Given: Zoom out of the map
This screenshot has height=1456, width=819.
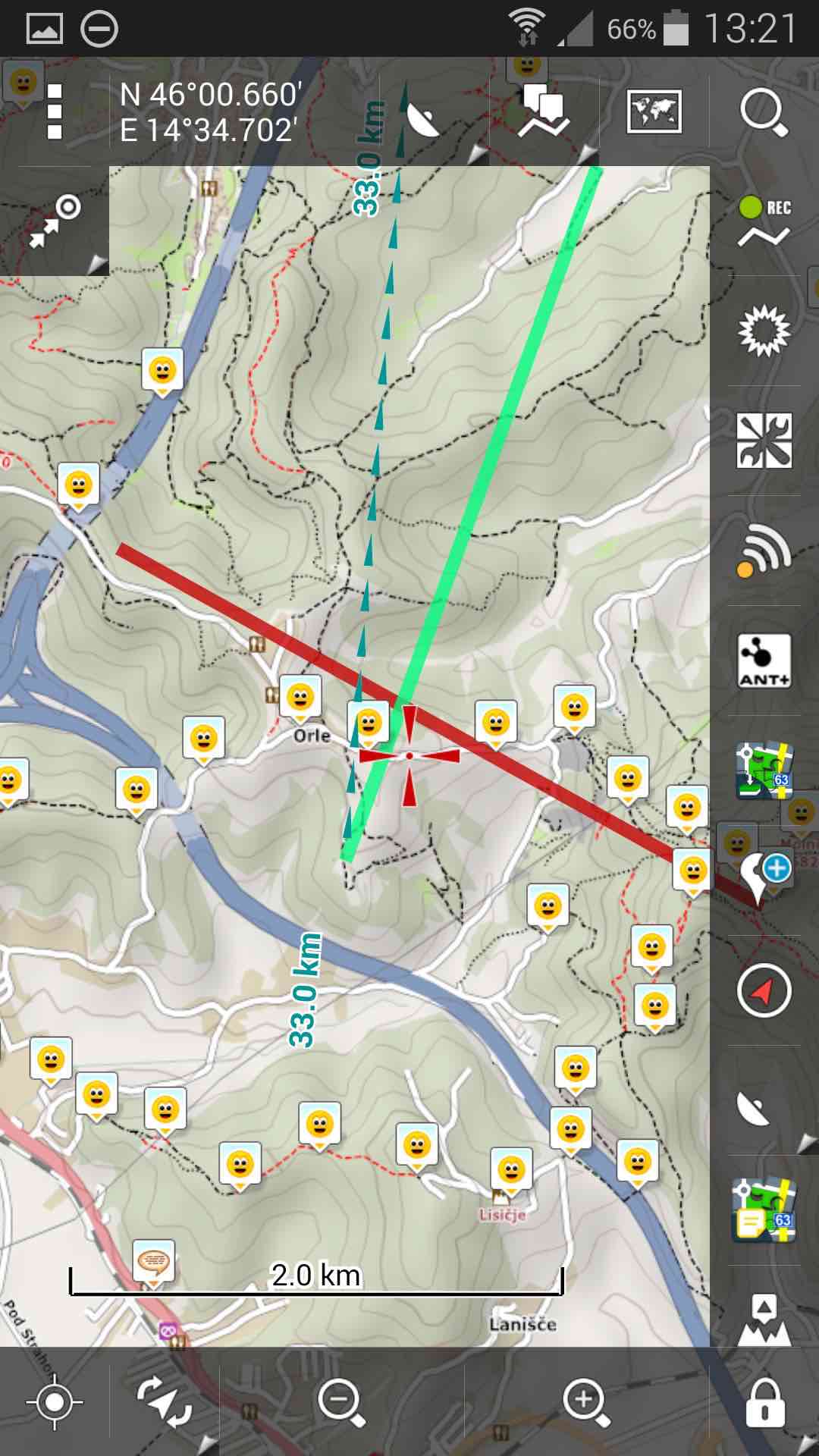Looking at the screenshot, I should tap(342, 1403).
